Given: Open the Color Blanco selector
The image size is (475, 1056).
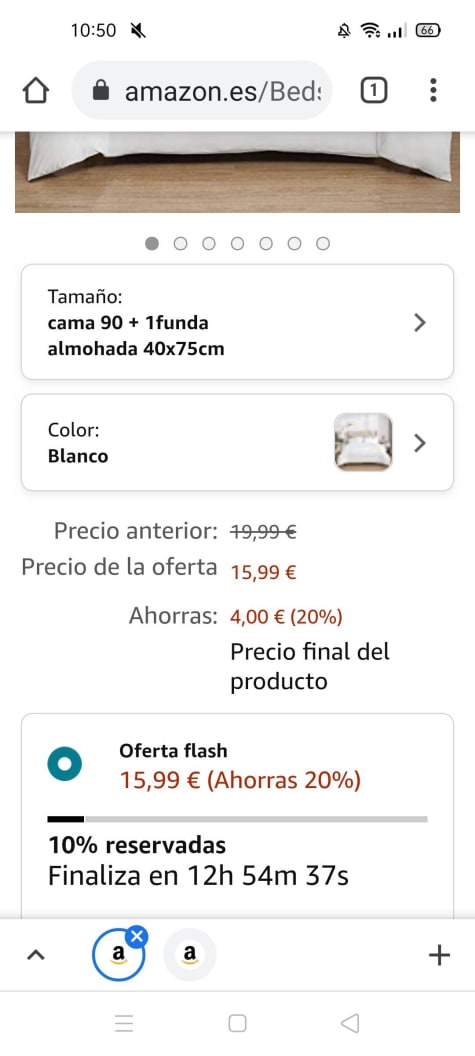Looking at the screenshot, I should pos(237,442).
